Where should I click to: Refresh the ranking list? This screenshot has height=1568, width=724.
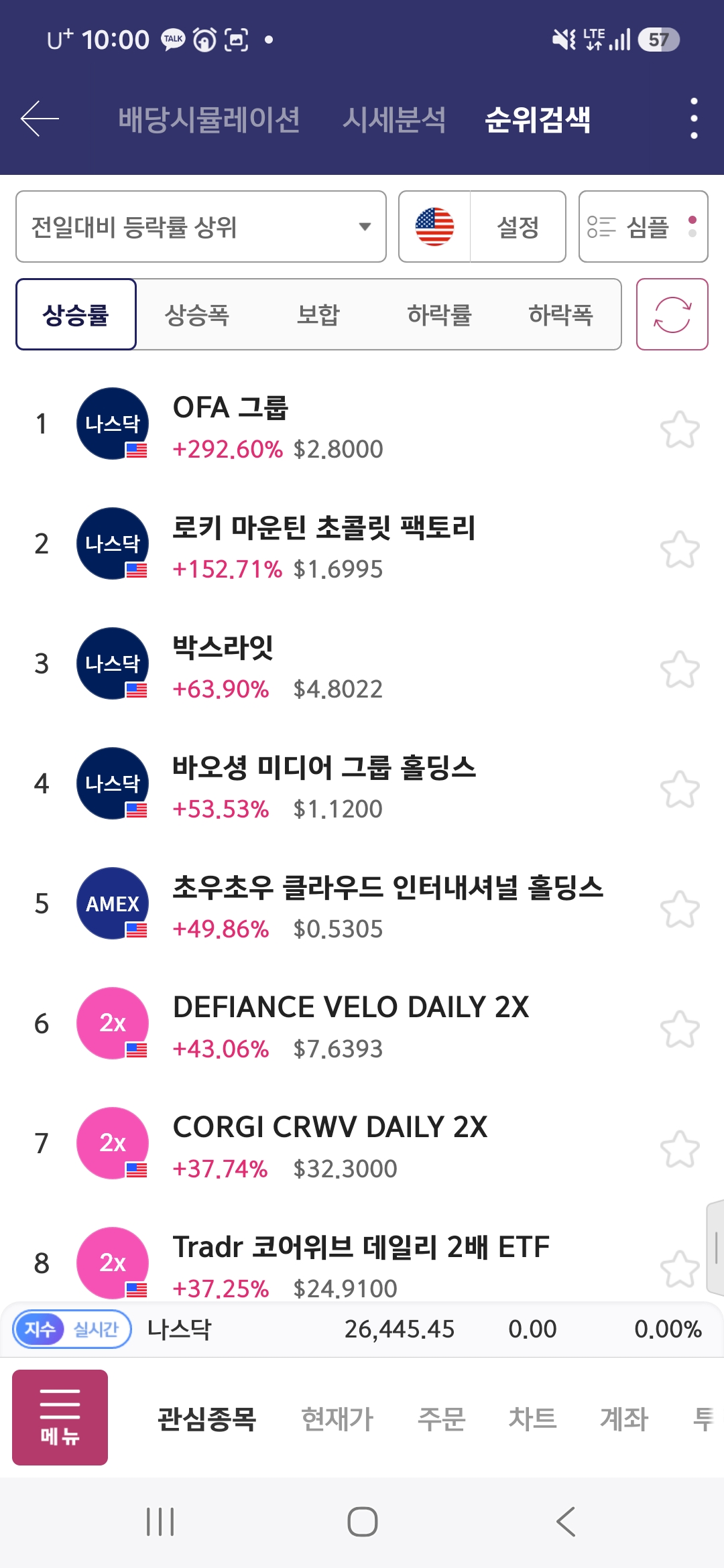[x=672, y=314]
